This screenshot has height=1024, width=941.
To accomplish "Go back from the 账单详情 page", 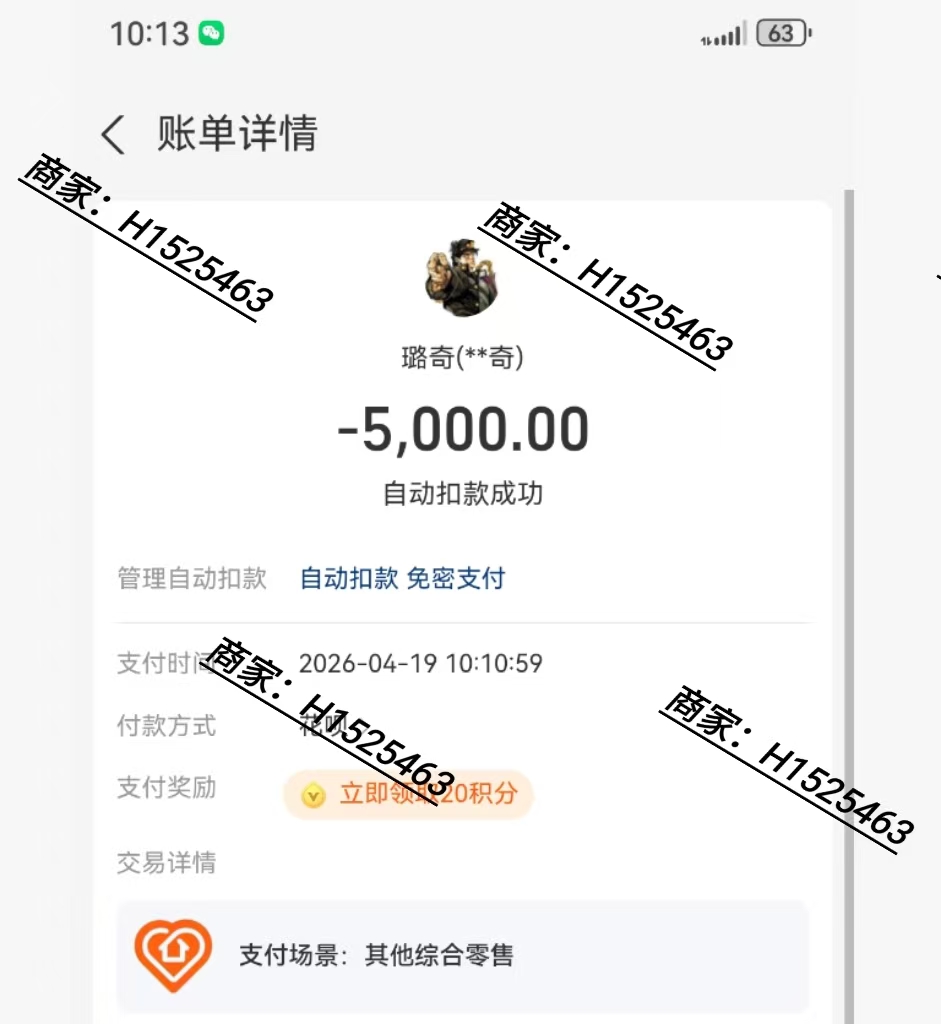I will click(x=114, y=134).
